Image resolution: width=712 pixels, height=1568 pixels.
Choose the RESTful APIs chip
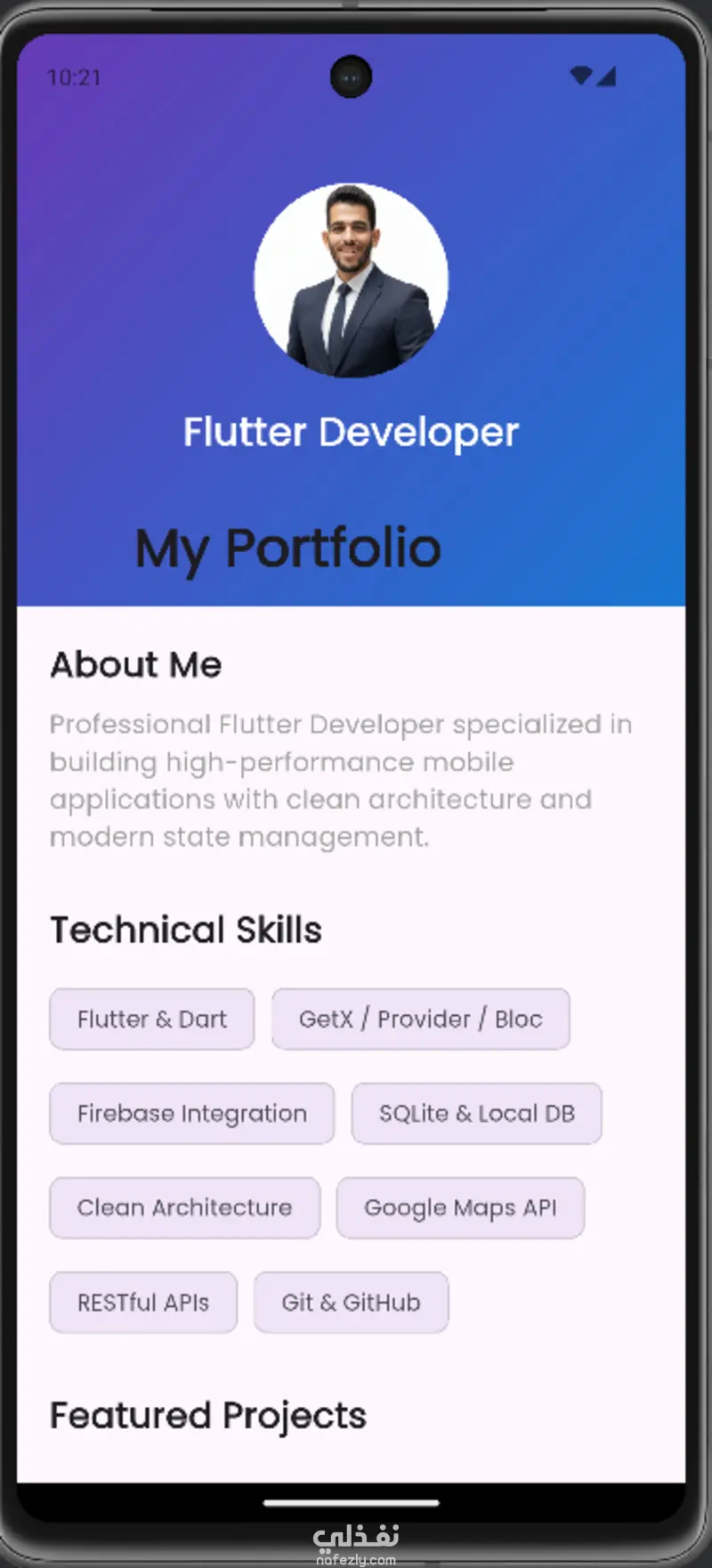tap(143, 1302)
